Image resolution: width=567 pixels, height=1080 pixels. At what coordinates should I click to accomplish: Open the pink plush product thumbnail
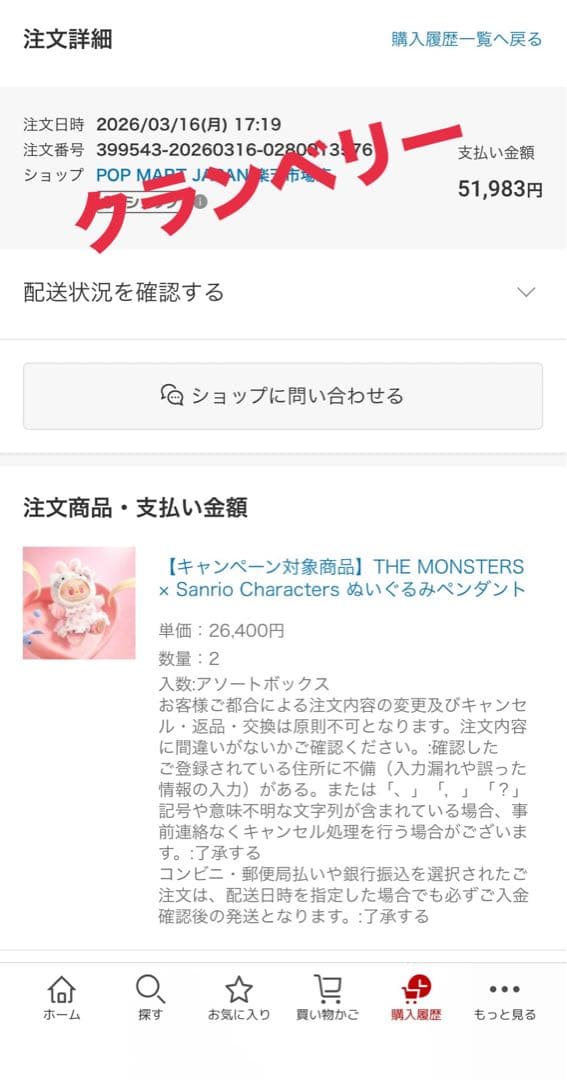(x=79, y=603)
